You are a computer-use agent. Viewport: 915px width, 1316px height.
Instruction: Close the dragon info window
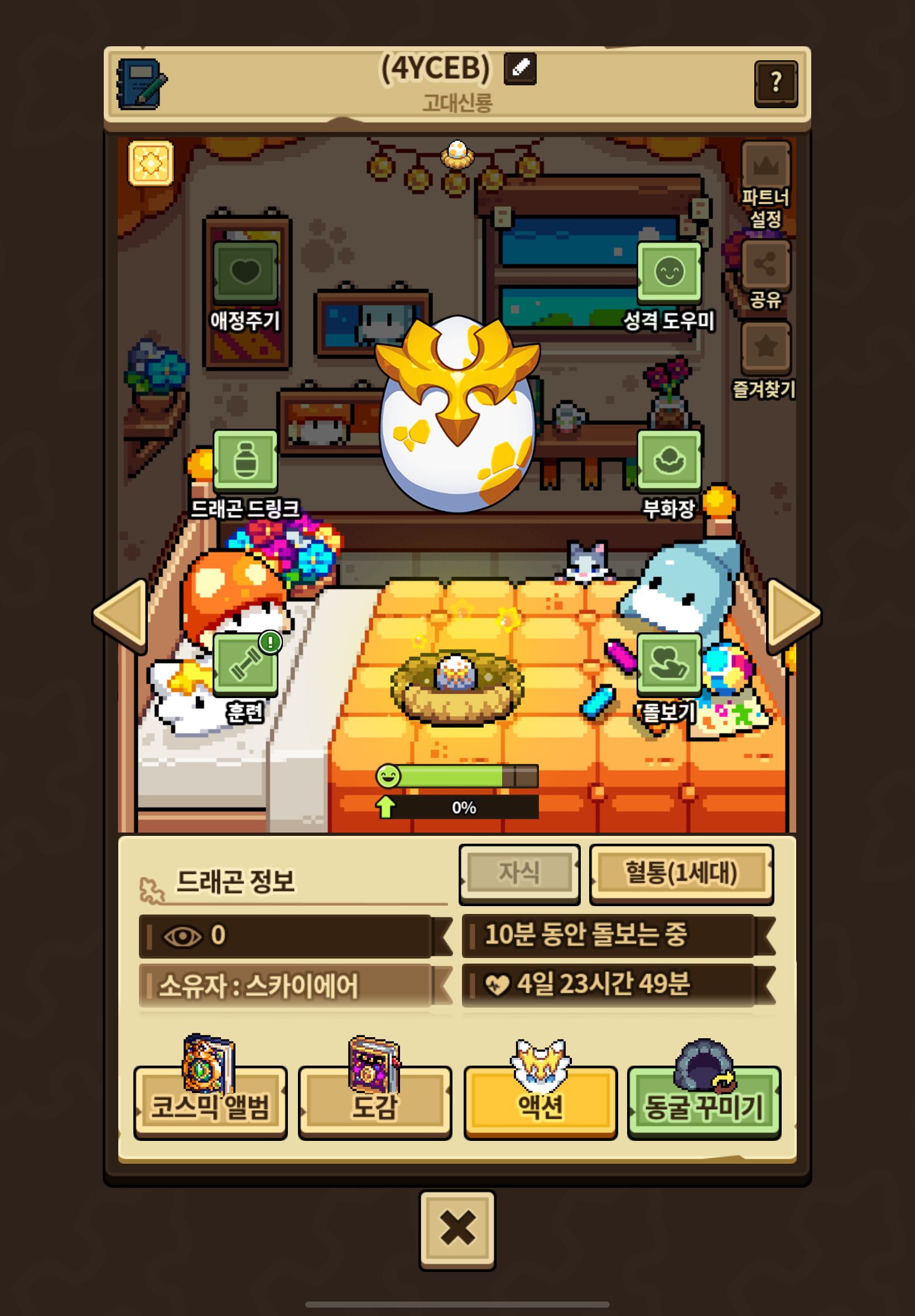[457, 1230]
